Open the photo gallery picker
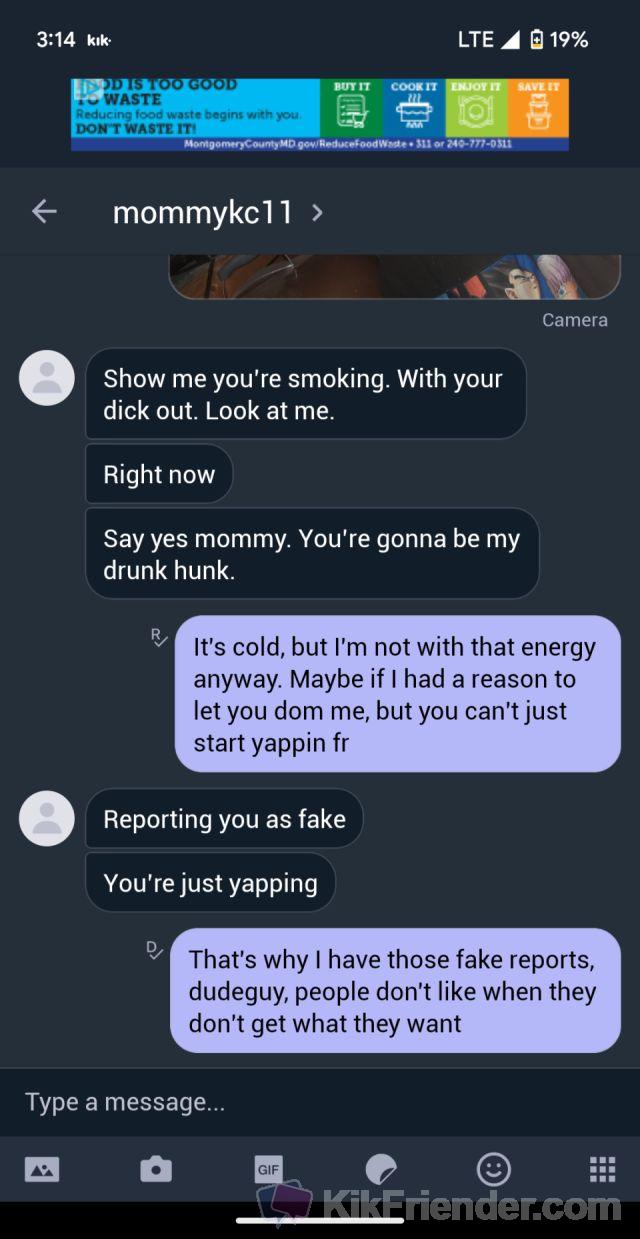 [x=42, y=1169]
